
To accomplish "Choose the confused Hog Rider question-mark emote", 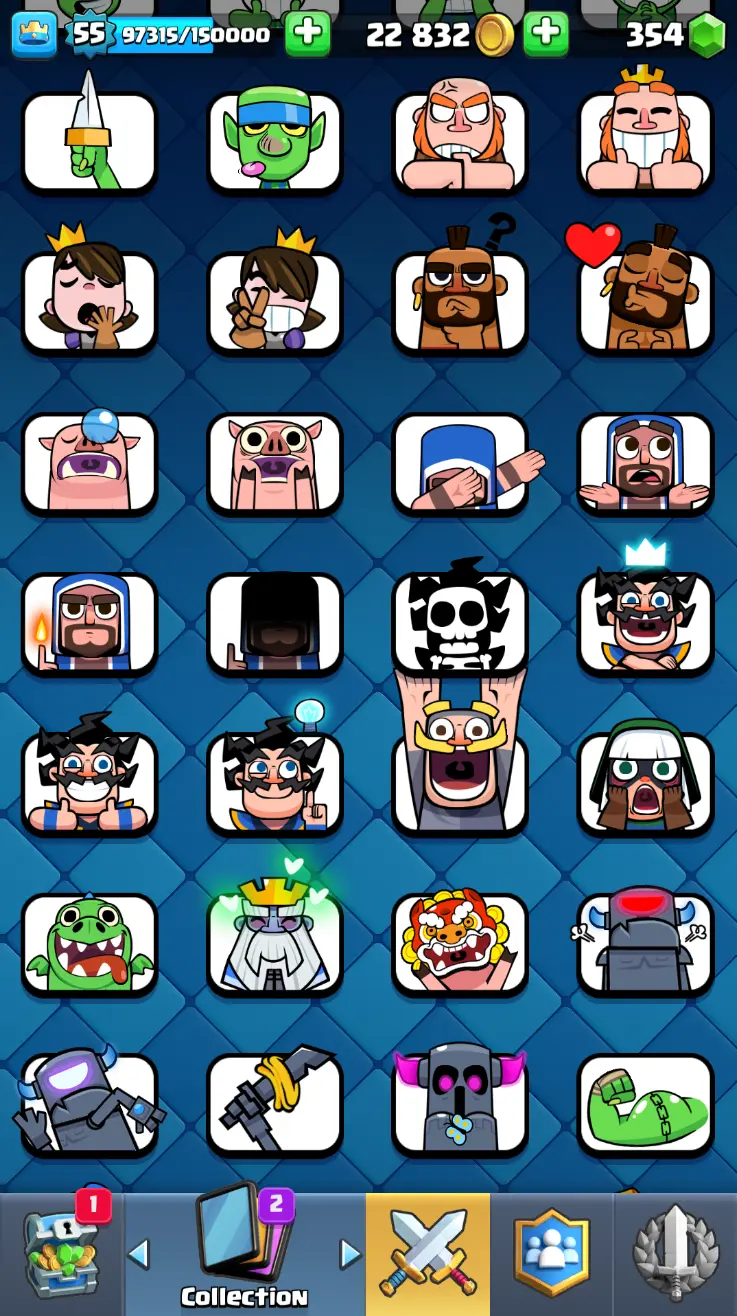I will 459,299.
